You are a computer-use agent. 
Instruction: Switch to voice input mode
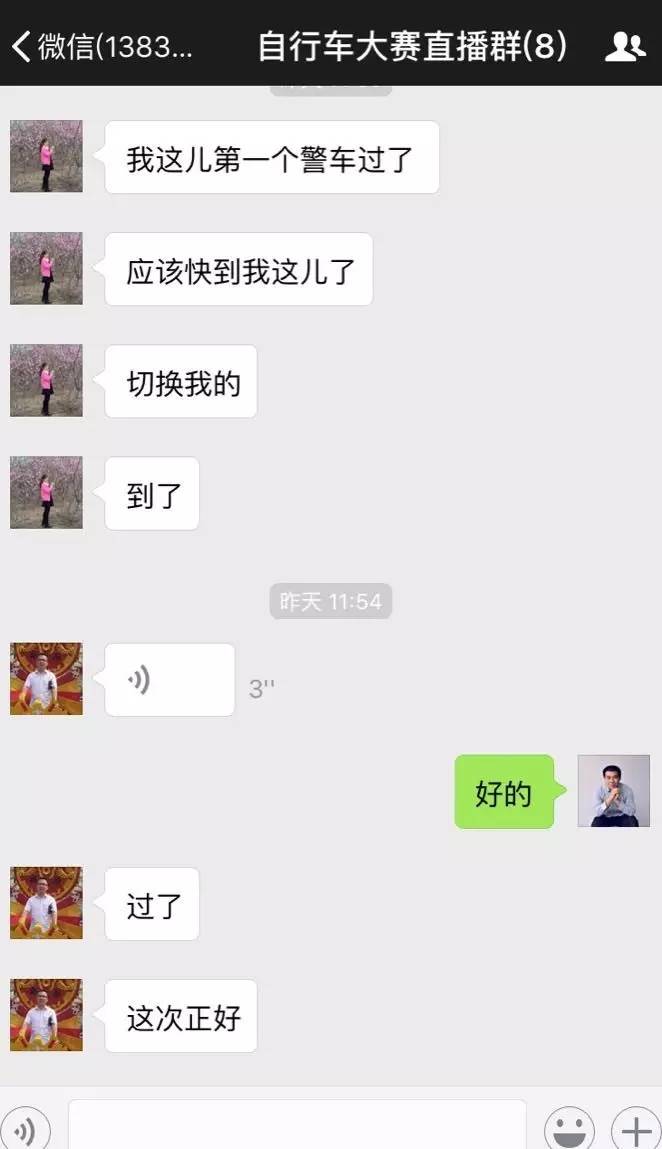pyautogui.click(x=24, y=1130)
